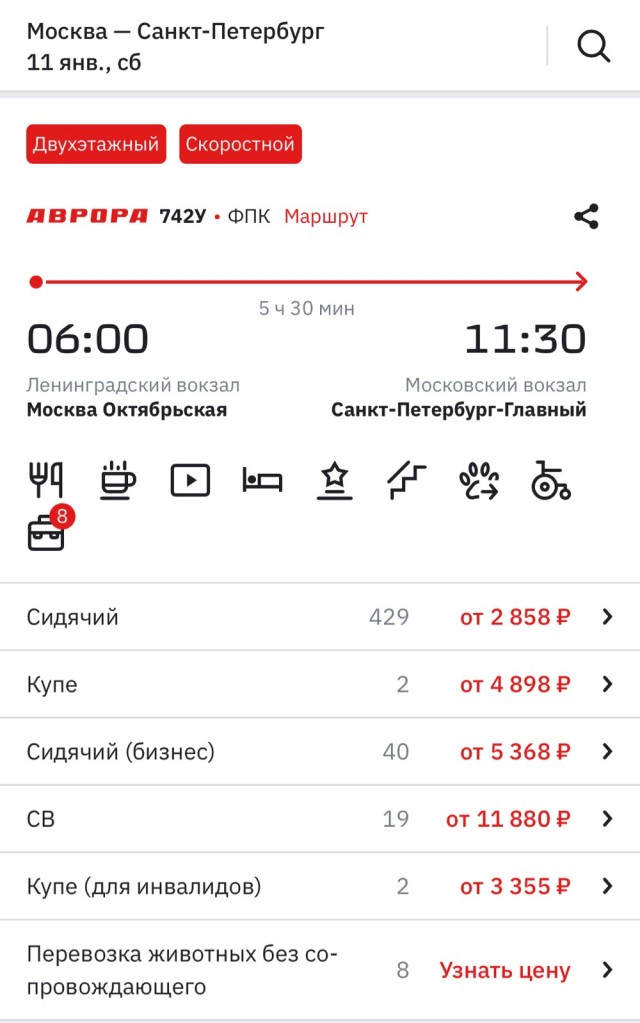Open the search magnifier icon

tap(593, 46)
